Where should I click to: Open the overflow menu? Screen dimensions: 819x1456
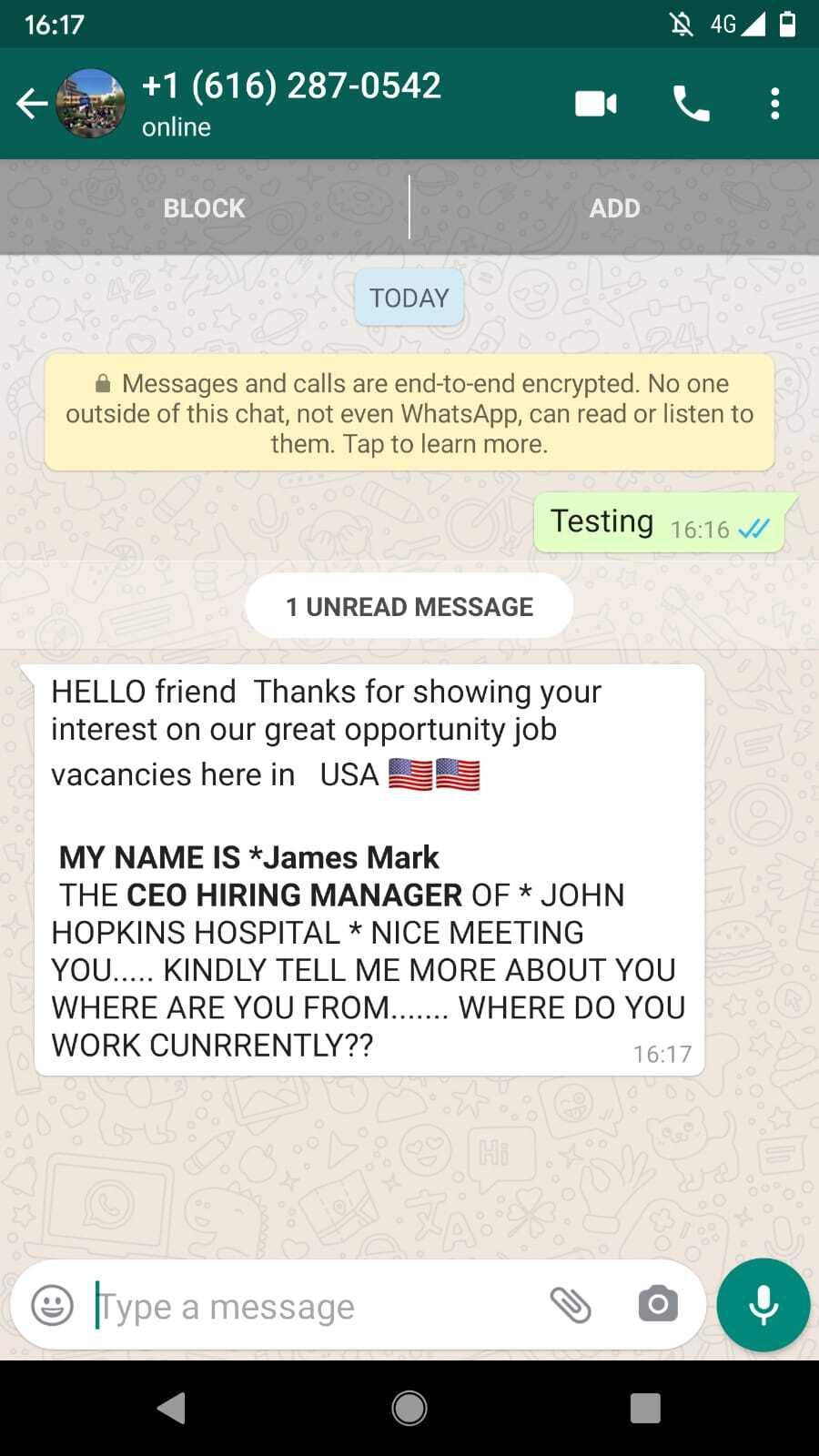(774, 104)
